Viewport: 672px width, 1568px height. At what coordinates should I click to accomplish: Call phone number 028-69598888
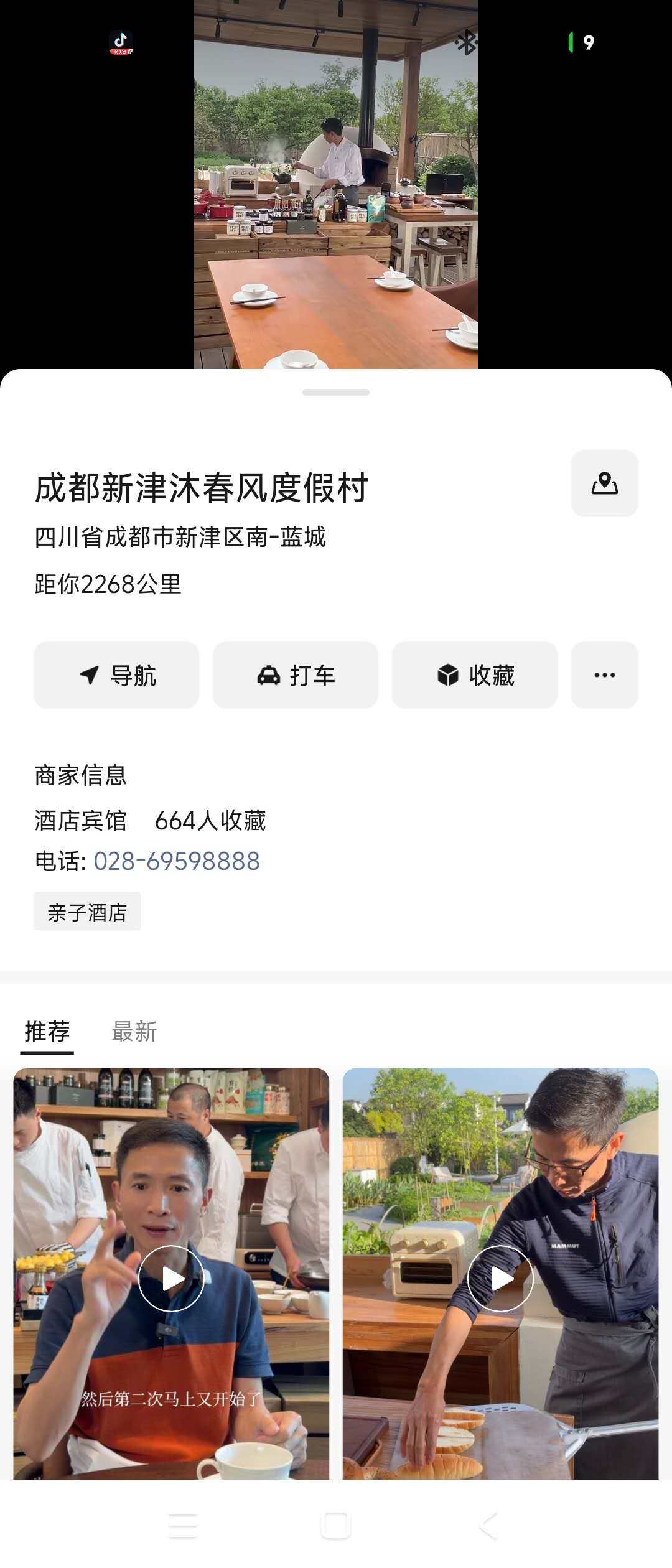coord(177,861)
